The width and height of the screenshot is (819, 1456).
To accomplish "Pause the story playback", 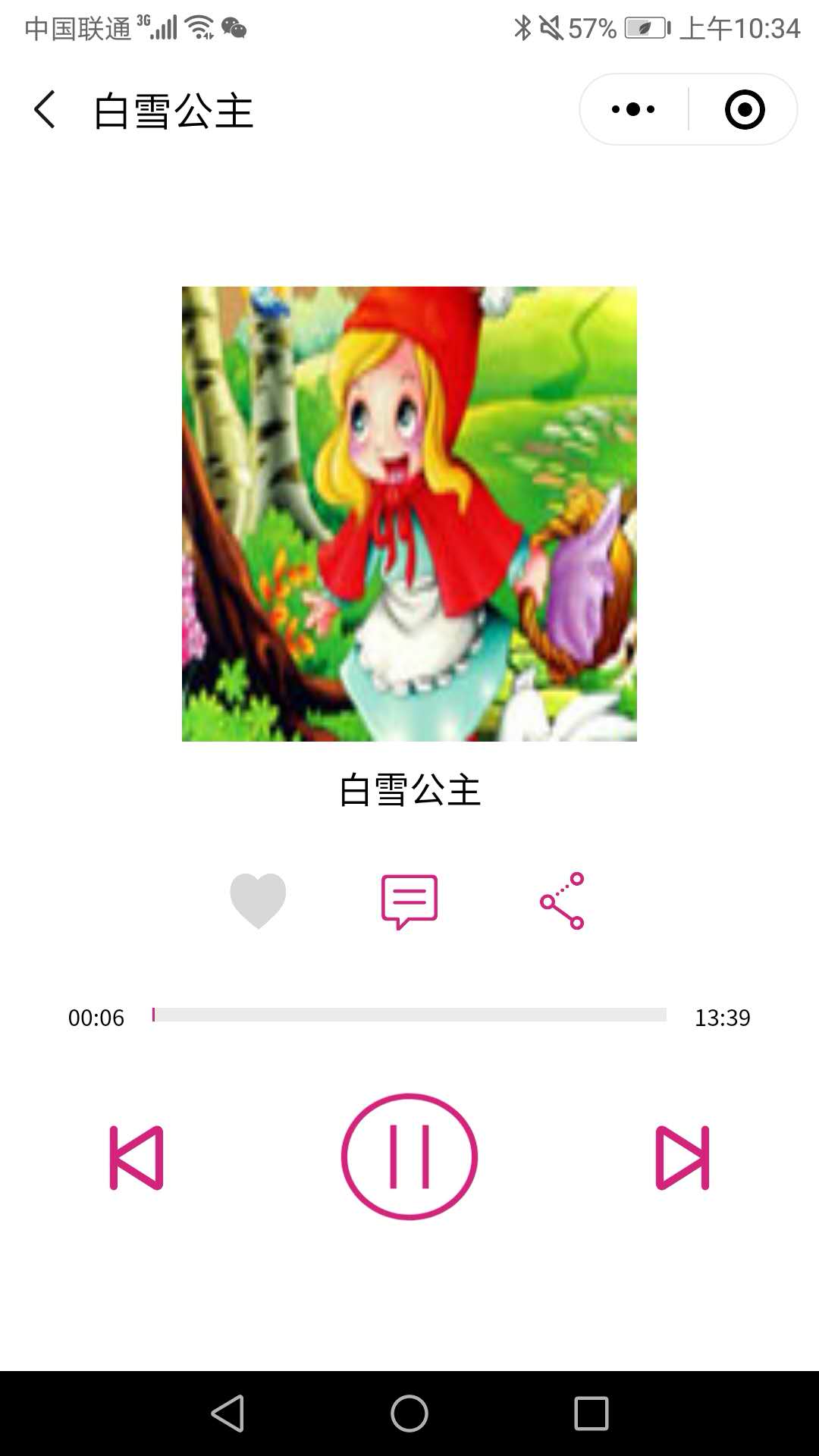I will (409, 1156).
